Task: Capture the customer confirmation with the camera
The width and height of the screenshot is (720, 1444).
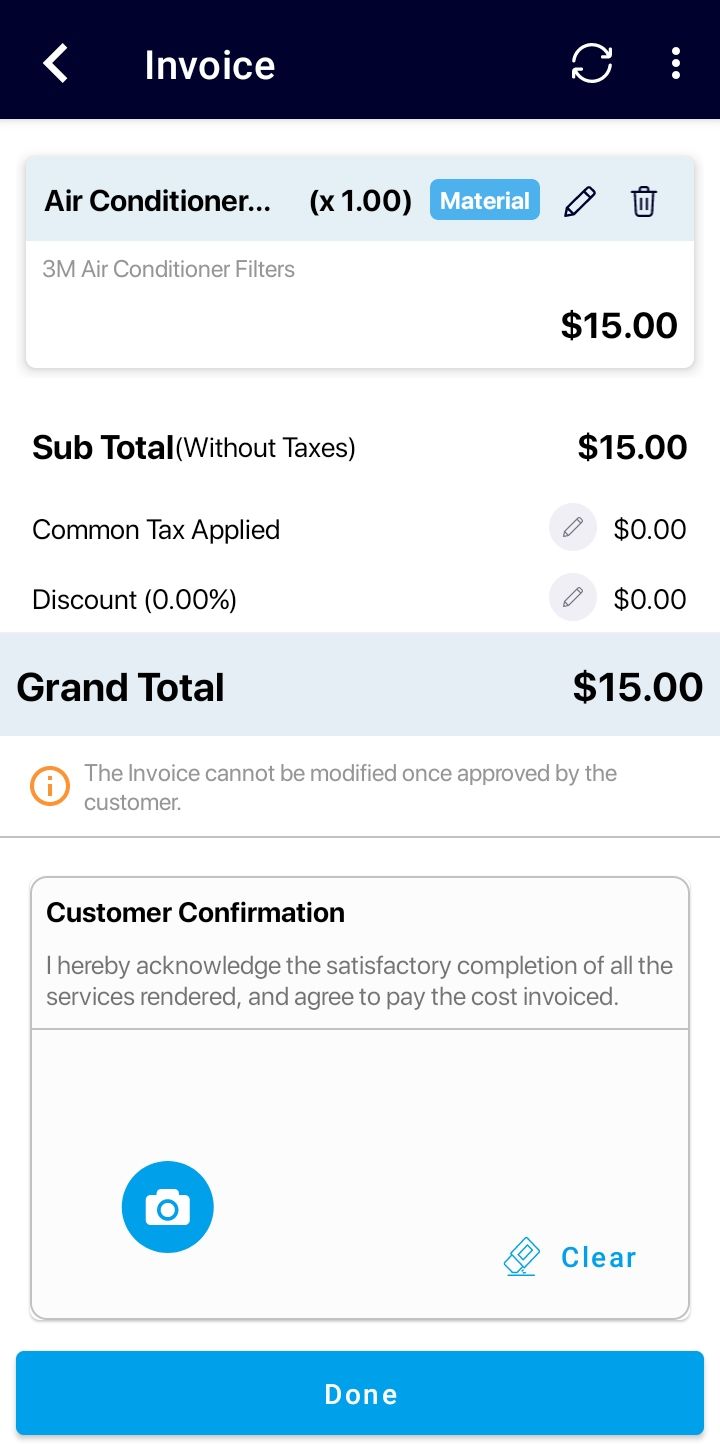Action: [168, 1207]
